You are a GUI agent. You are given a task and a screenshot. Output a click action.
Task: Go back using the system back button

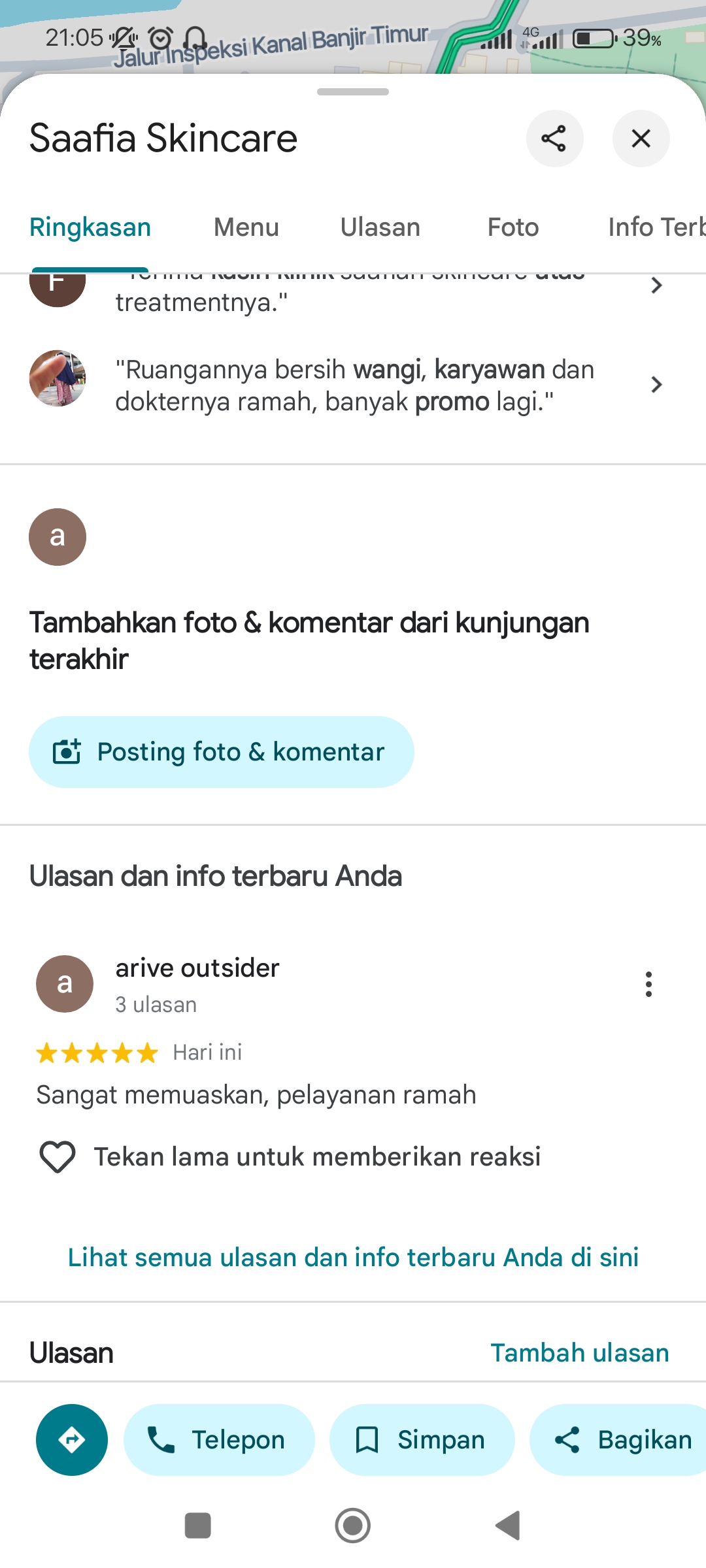click(x=508, y=1526)
